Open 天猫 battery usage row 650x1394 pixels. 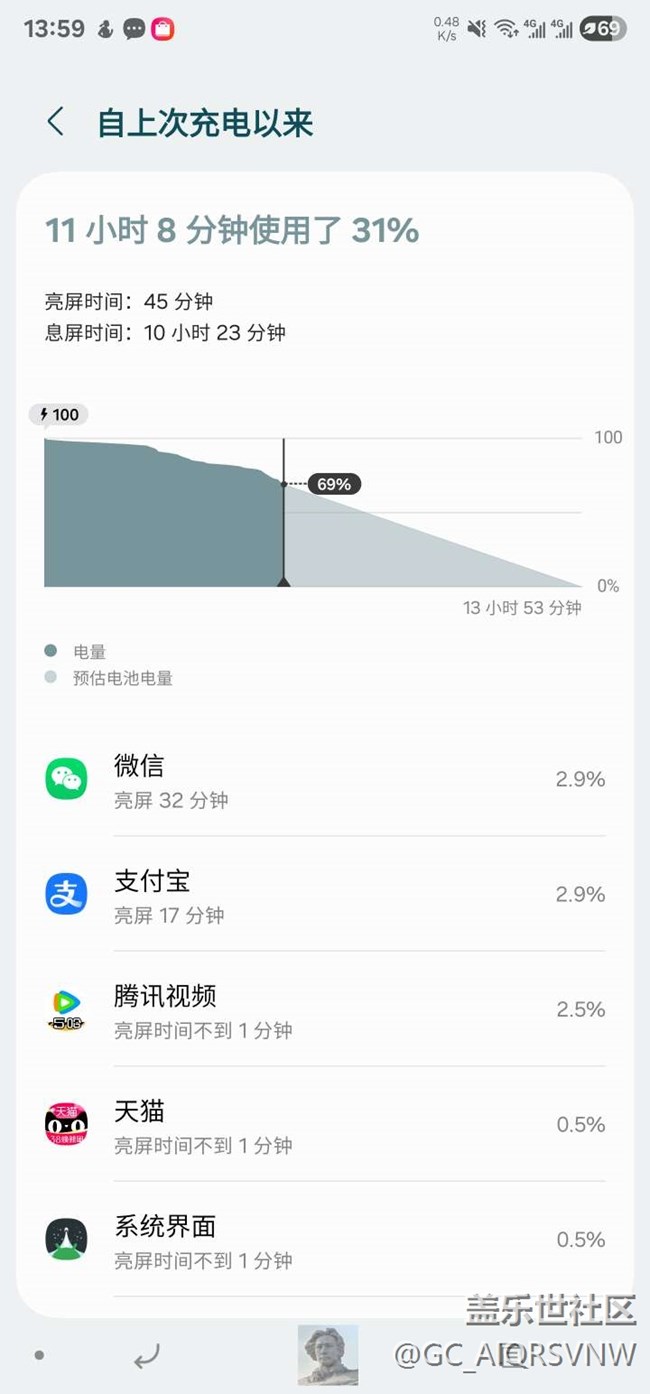tap(325, 1125)
